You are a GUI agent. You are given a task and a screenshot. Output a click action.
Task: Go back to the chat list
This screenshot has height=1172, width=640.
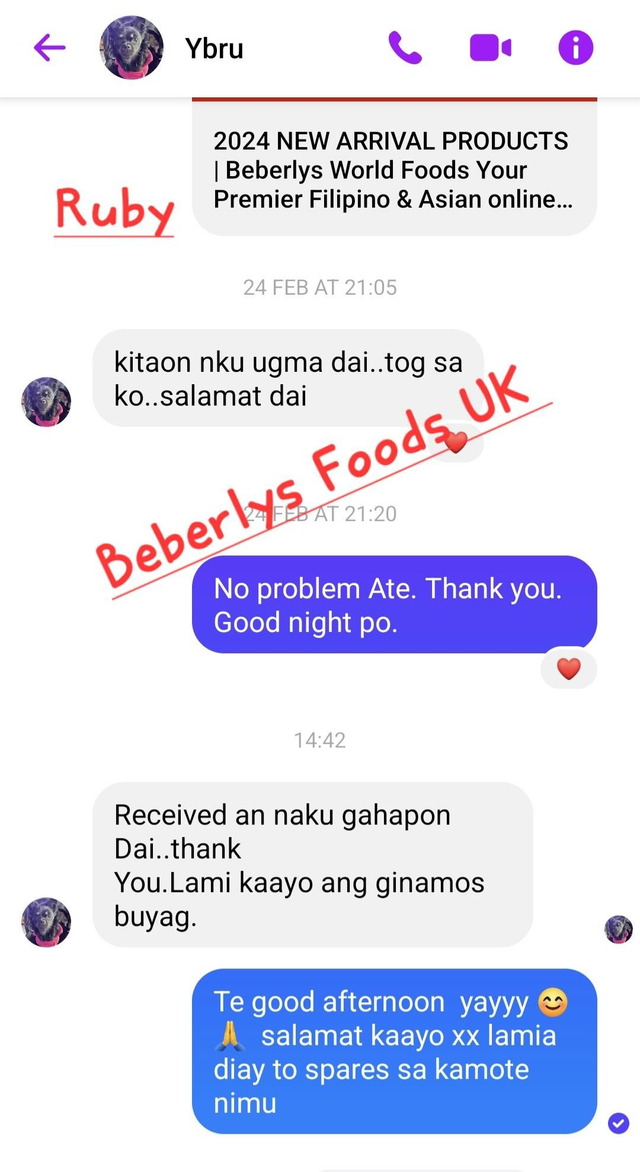[x=49, y=47]
